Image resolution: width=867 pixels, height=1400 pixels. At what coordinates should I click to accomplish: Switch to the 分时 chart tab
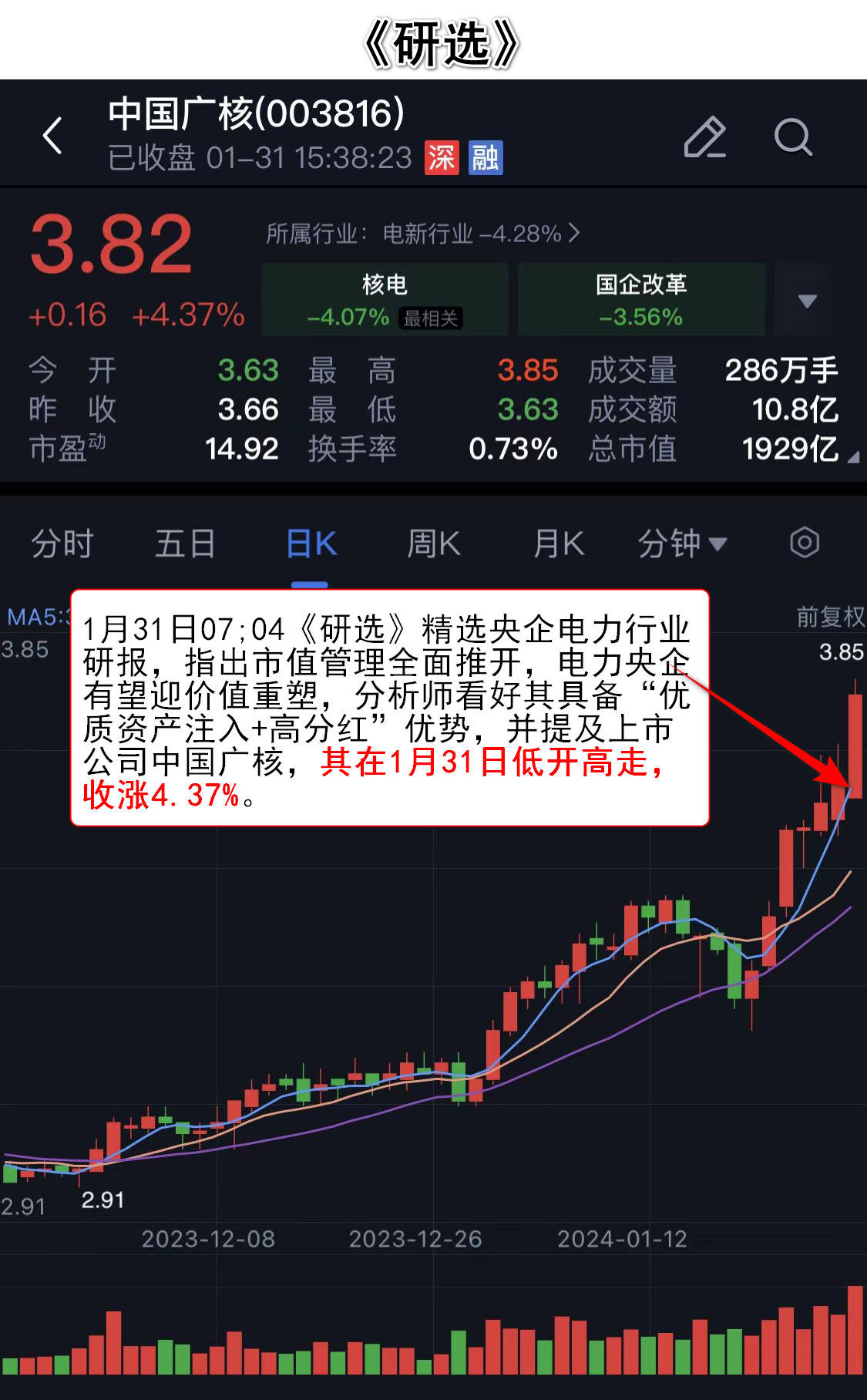62,544
